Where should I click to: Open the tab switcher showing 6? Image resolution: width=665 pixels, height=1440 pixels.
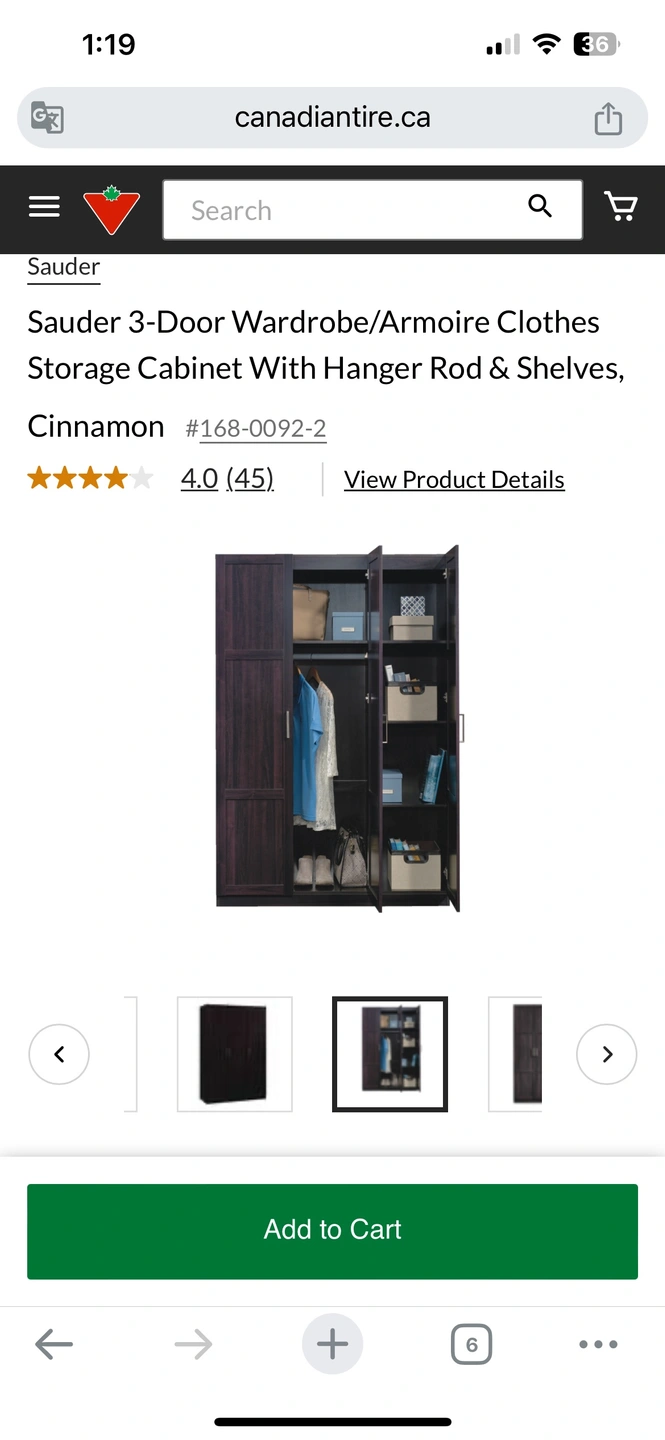pos(471,1345)
